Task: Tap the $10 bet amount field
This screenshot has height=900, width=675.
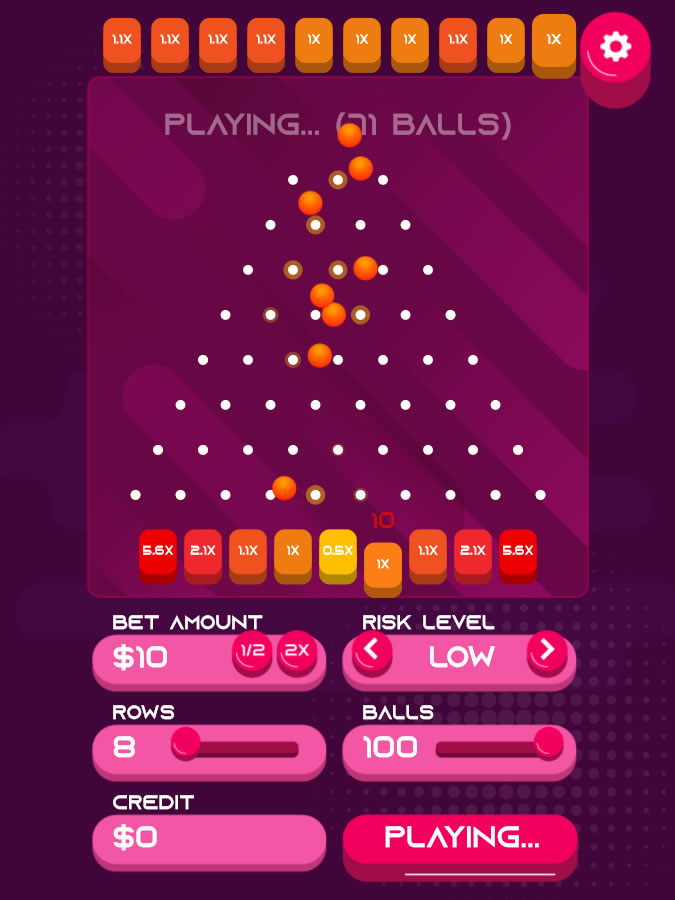Action: [x=160, y=657]
